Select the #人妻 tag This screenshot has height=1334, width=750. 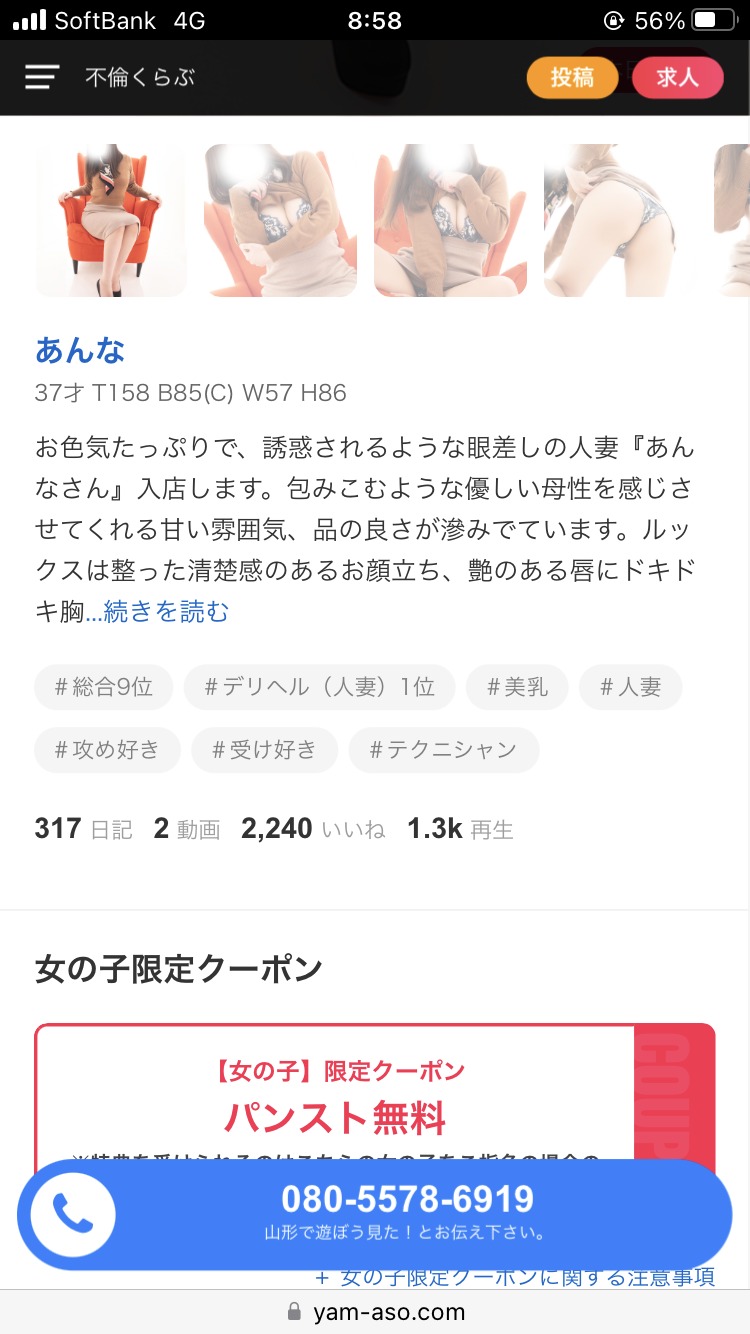pos(630,687)
